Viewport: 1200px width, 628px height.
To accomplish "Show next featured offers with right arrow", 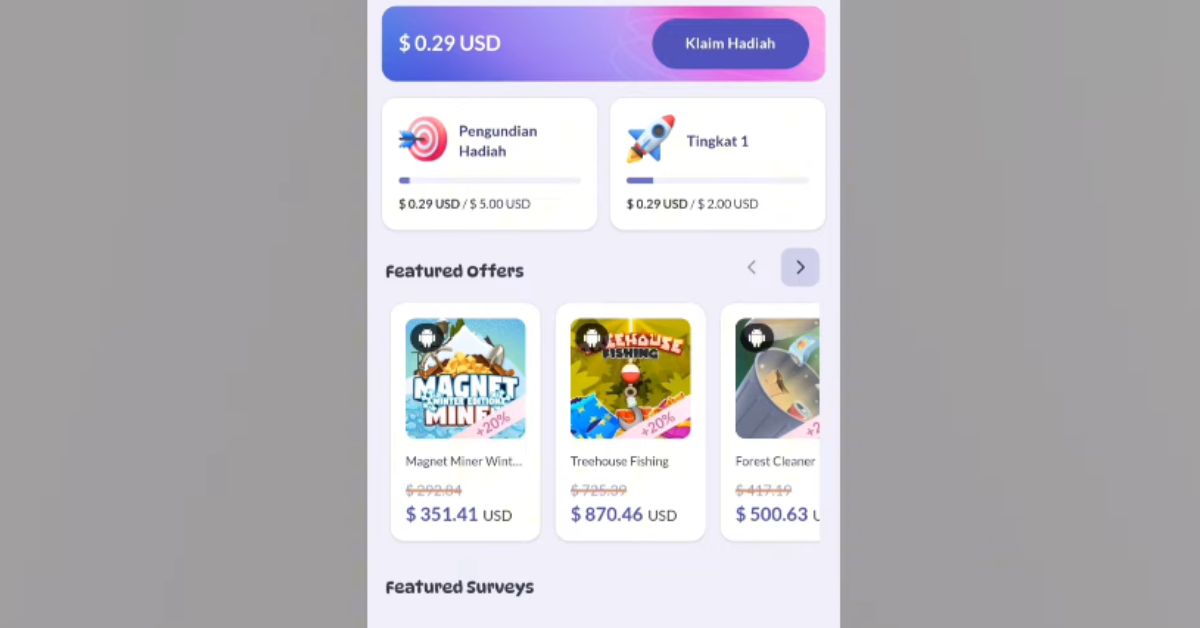I will pos(800,267).
